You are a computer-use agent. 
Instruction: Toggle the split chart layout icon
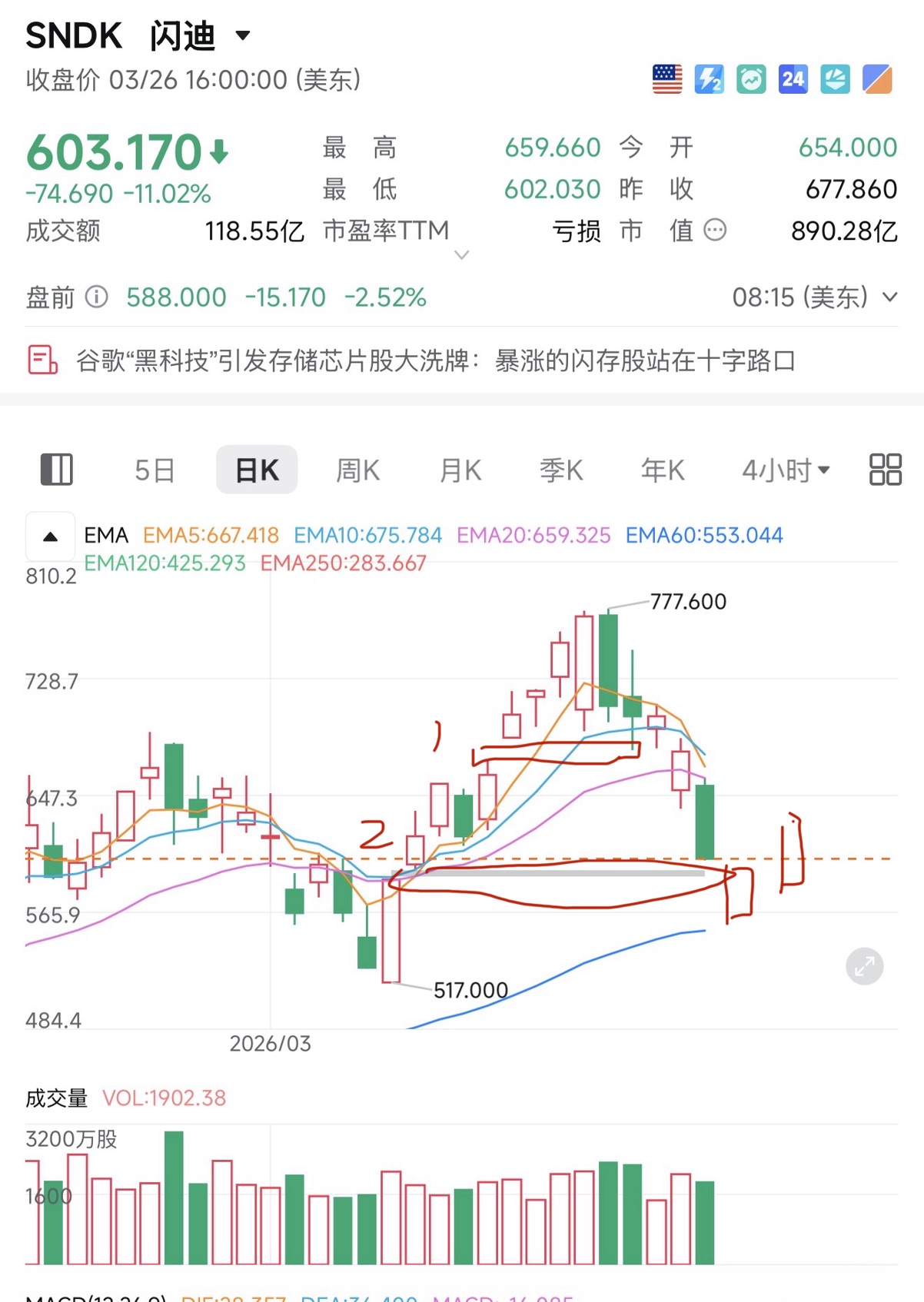56,470
